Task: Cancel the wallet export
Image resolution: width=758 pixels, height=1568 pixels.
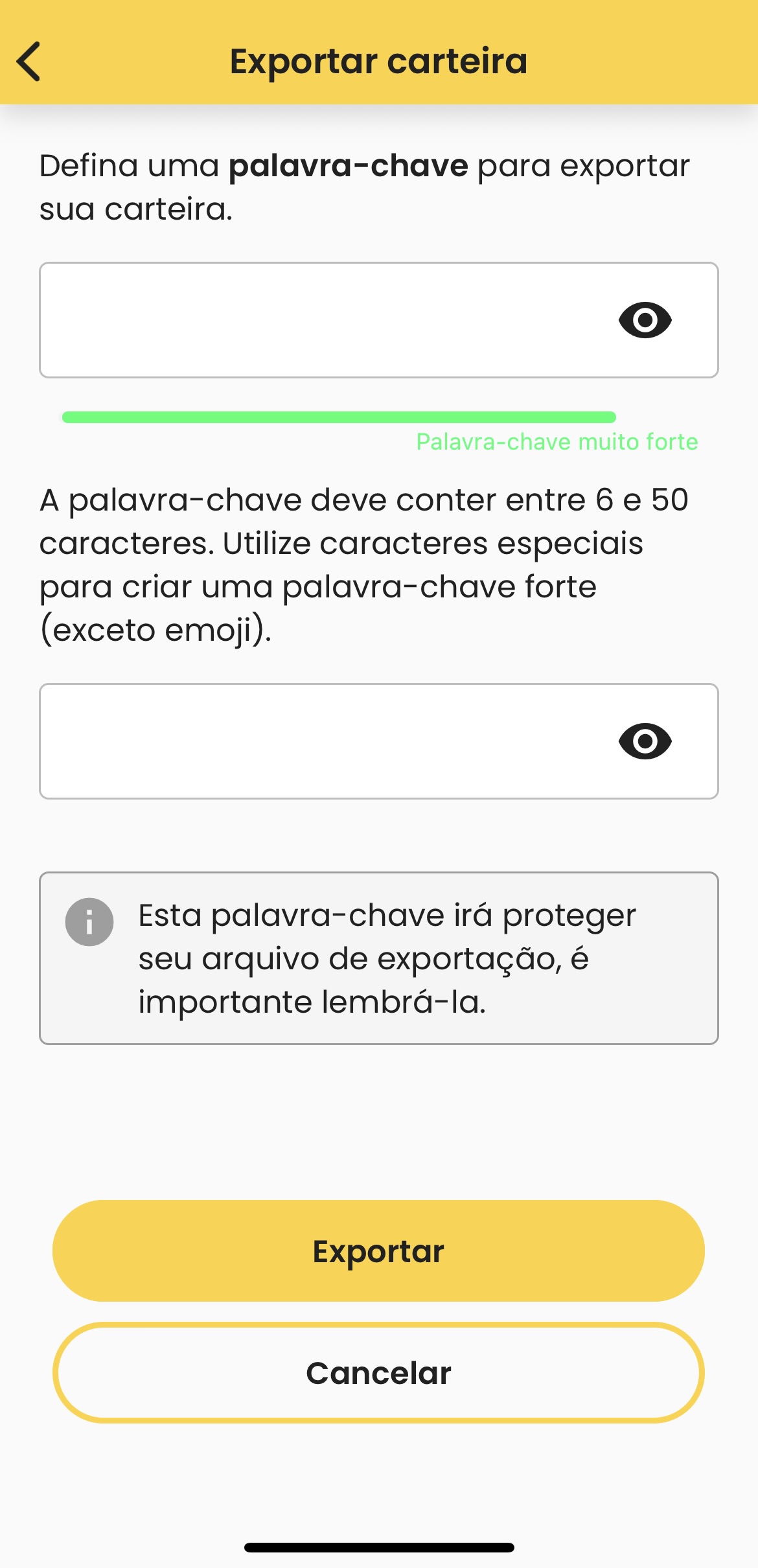Action: click(378, 1373)
